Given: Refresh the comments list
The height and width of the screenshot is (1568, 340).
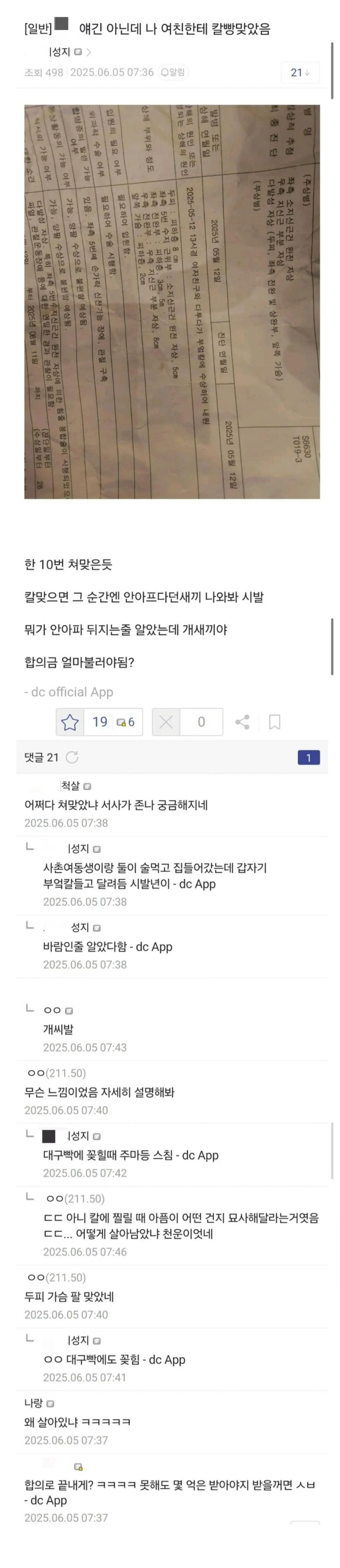Looking at the screenshot, I should (x=72, y=757).
